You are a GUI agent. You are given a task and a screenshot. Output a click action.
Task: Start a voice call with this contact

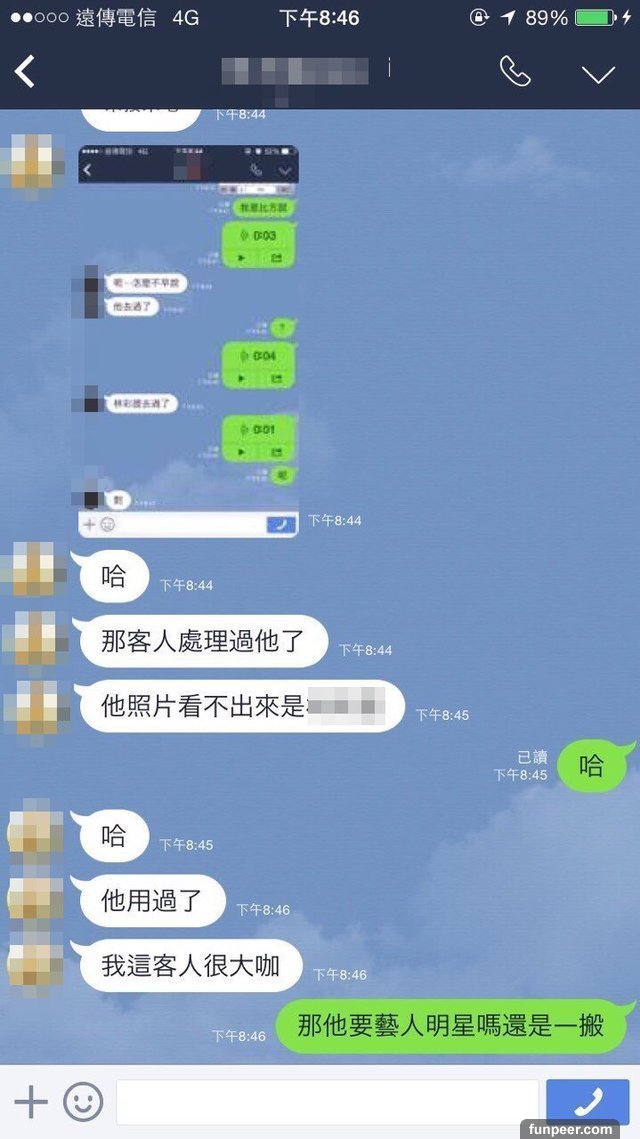[x=515, y=72]
